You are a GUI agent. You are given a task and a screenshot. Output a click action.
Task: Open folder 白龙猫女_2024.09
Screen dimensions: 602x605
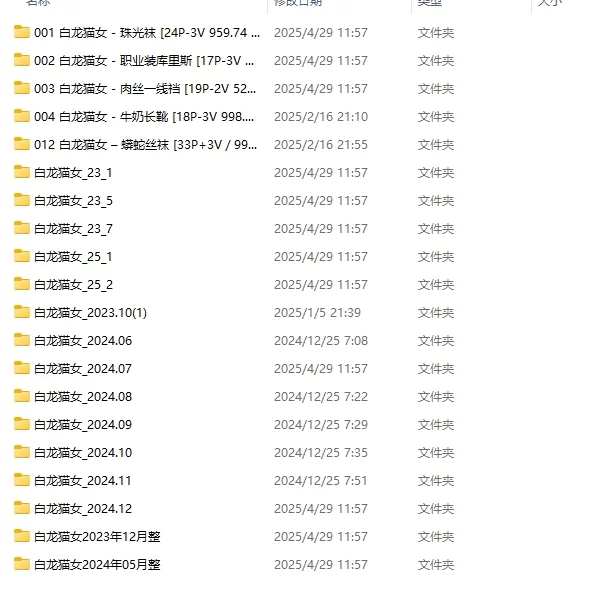point(83,425)
